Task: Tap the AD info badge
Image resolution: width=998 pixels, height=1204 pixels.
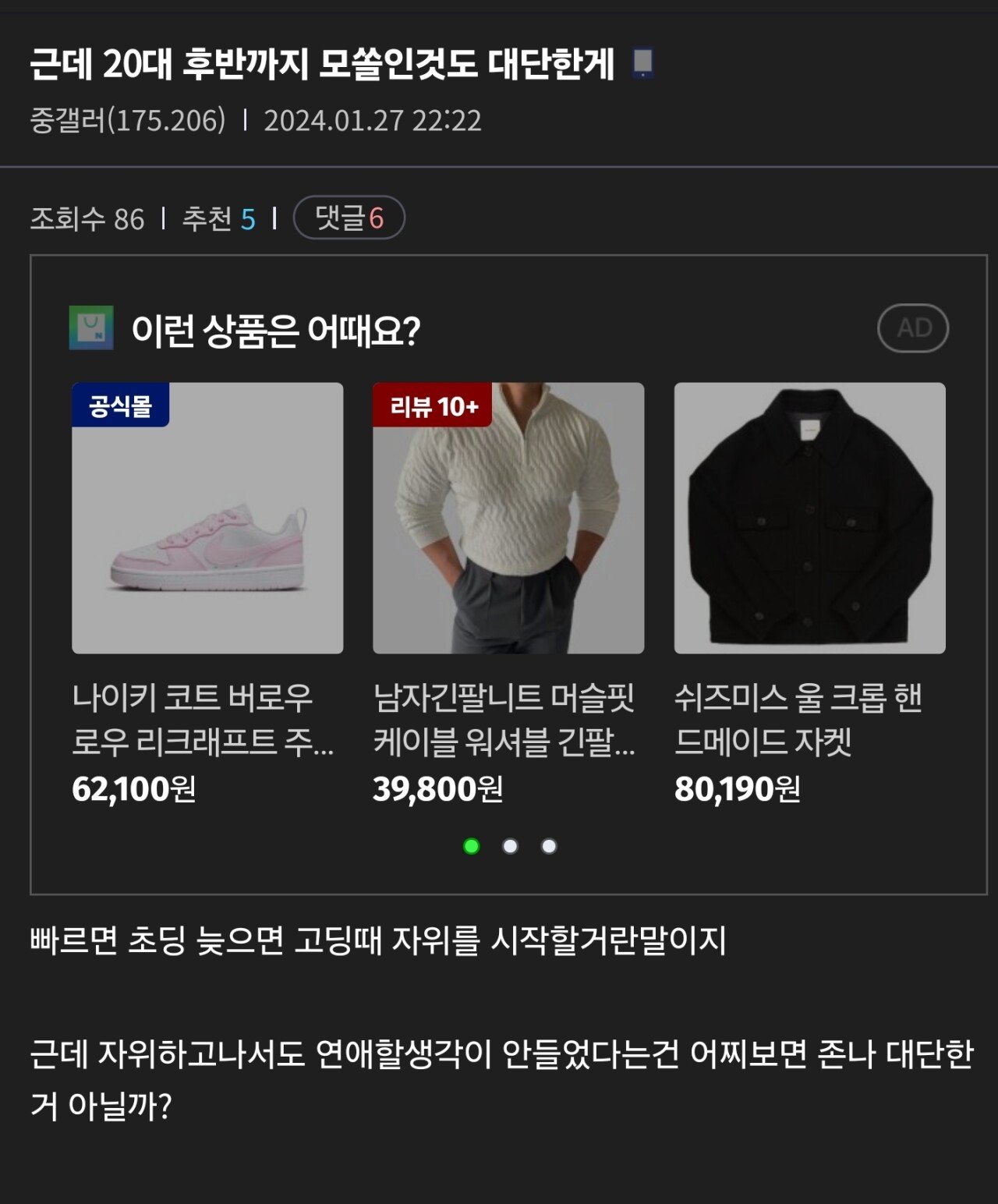Action: tap(912, 328)
